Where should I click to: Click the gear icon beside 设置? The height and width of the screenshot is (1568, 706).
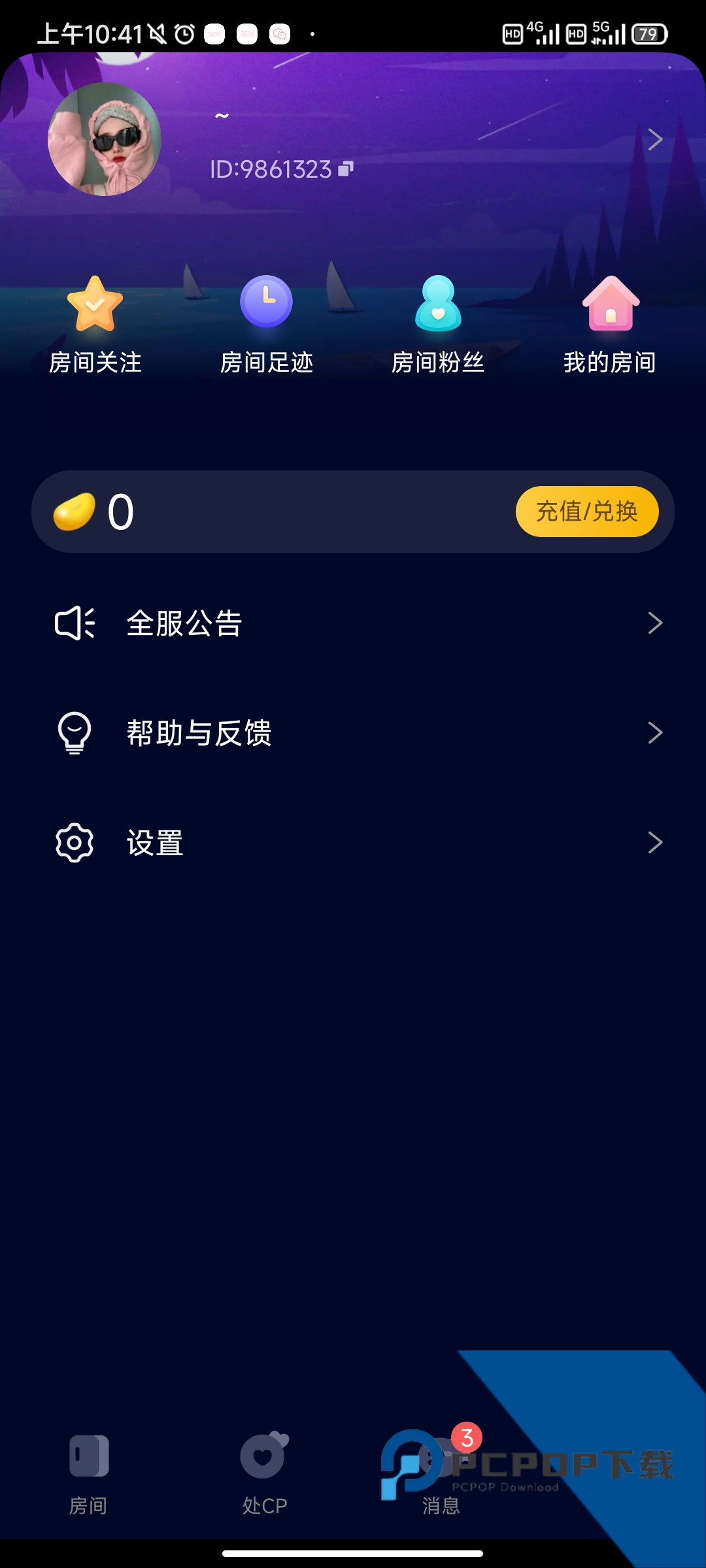(x=75, y=843)
